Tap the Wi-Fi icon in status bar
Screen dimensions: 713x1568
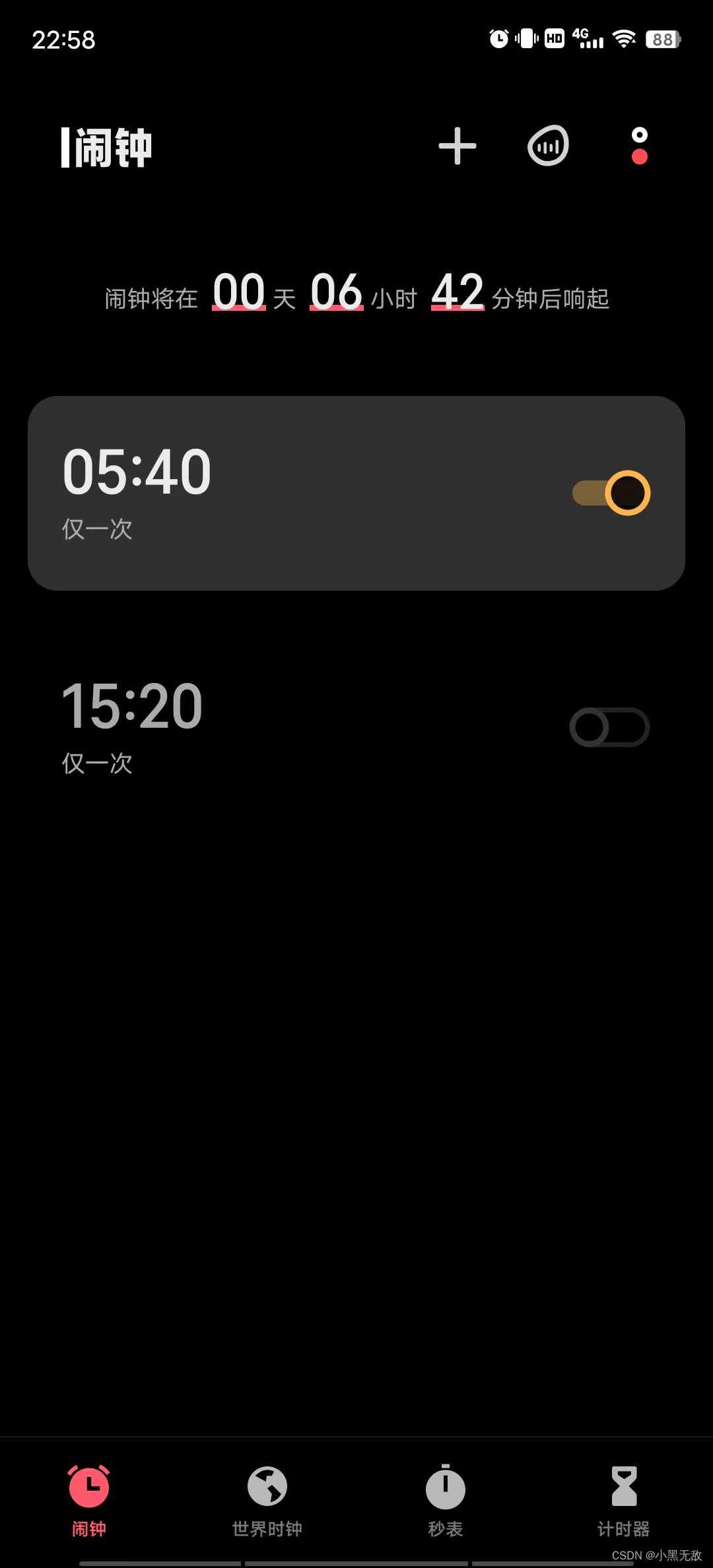pos(625,38)
